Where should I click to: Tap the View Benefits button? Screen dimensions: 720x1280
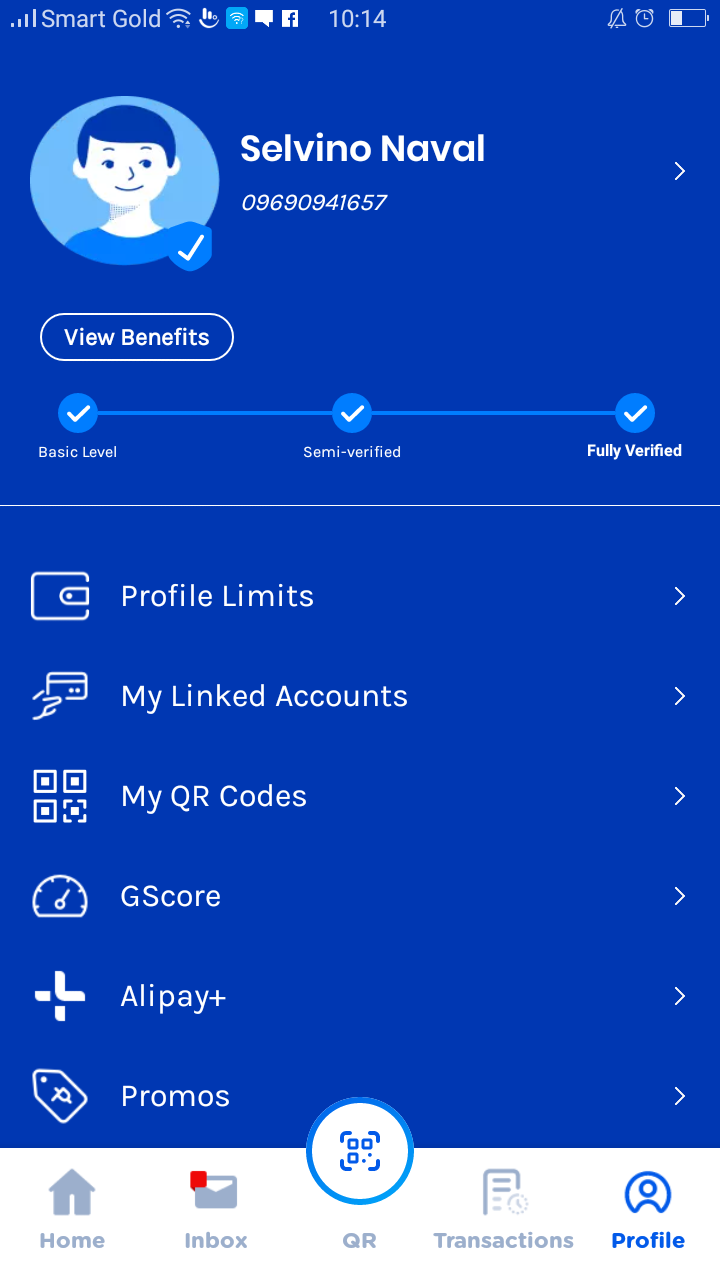[137, 337]
